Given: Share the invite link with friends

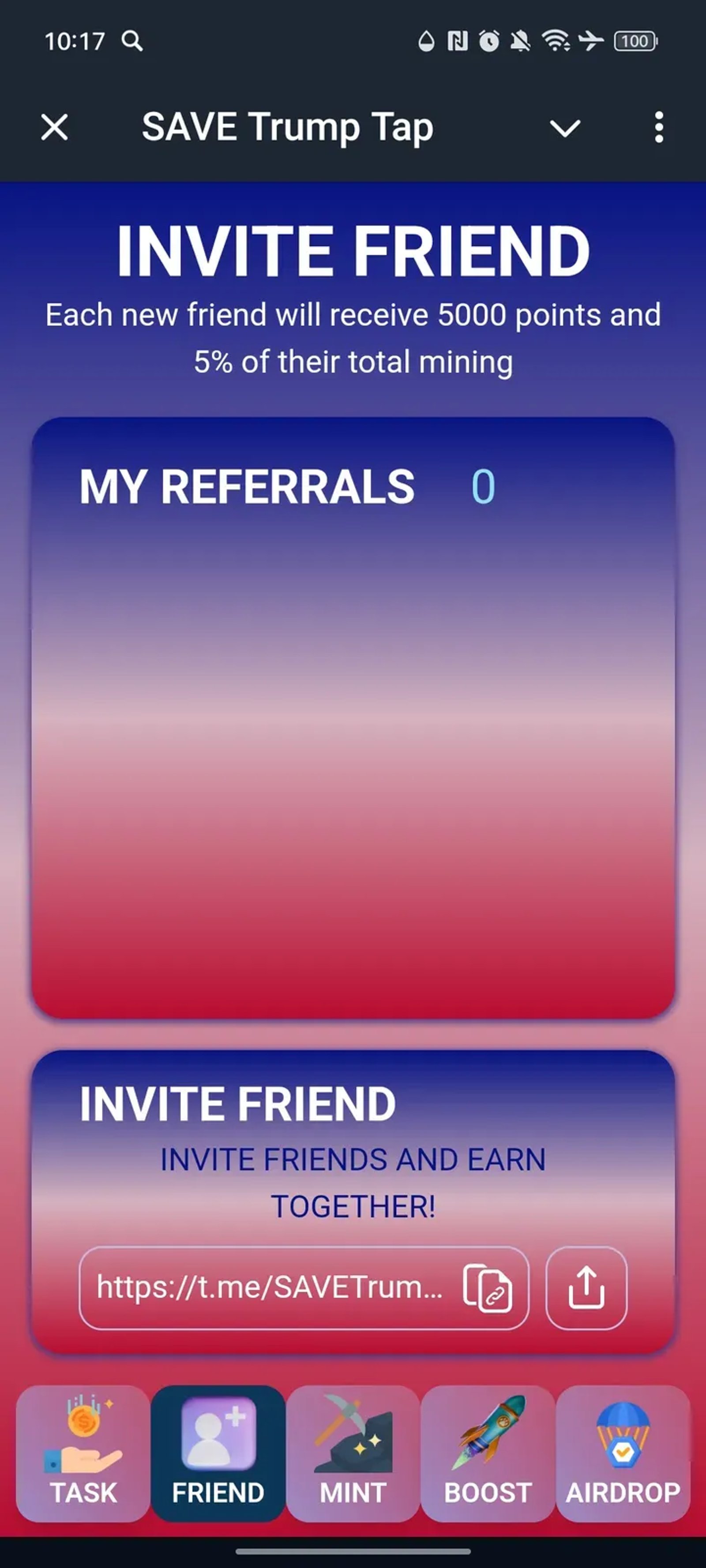Looking at the screenshot, I should [586, 1288].
